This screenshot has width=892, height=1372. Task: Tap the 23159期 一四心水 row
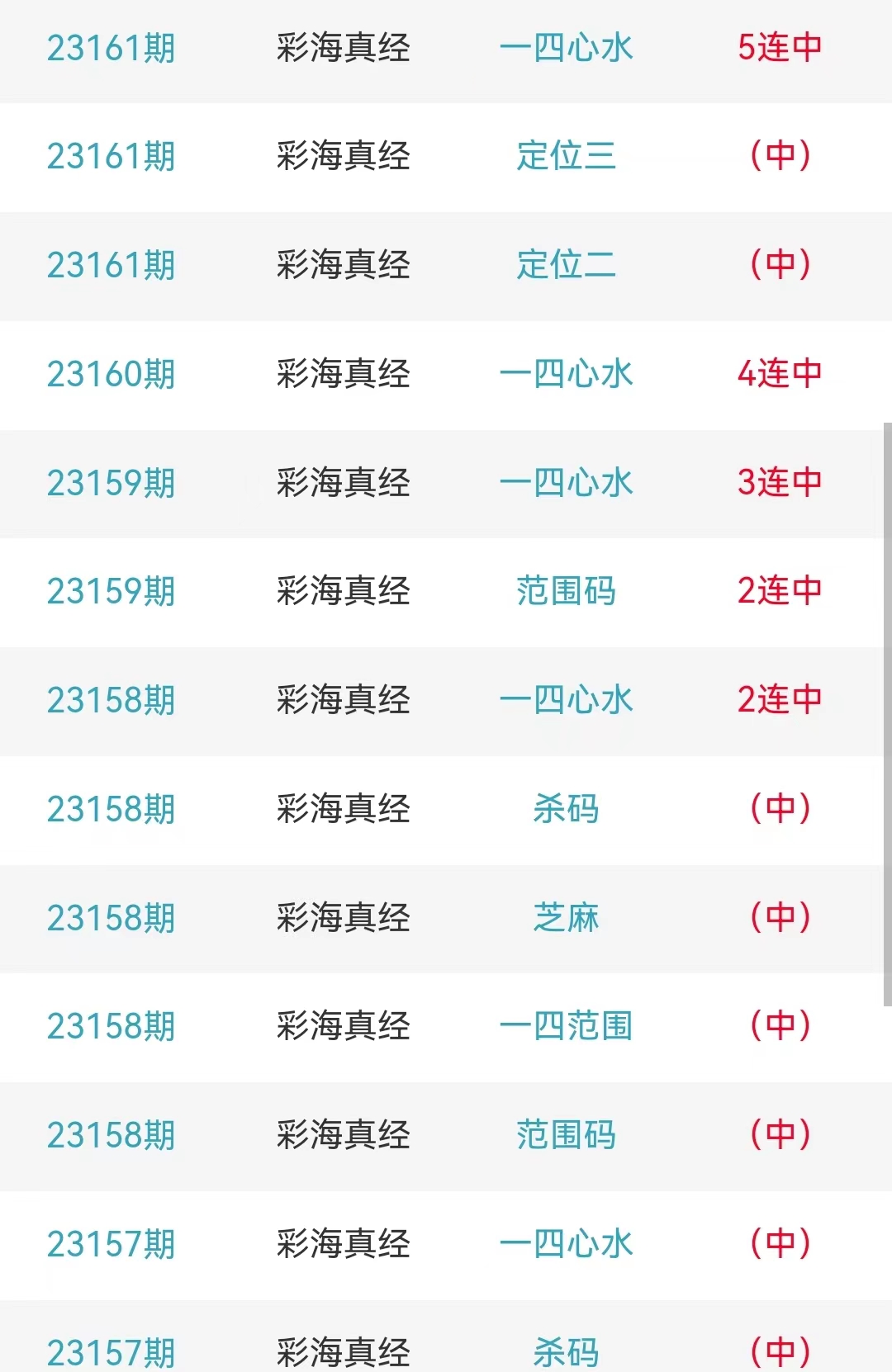click(566, 483)
